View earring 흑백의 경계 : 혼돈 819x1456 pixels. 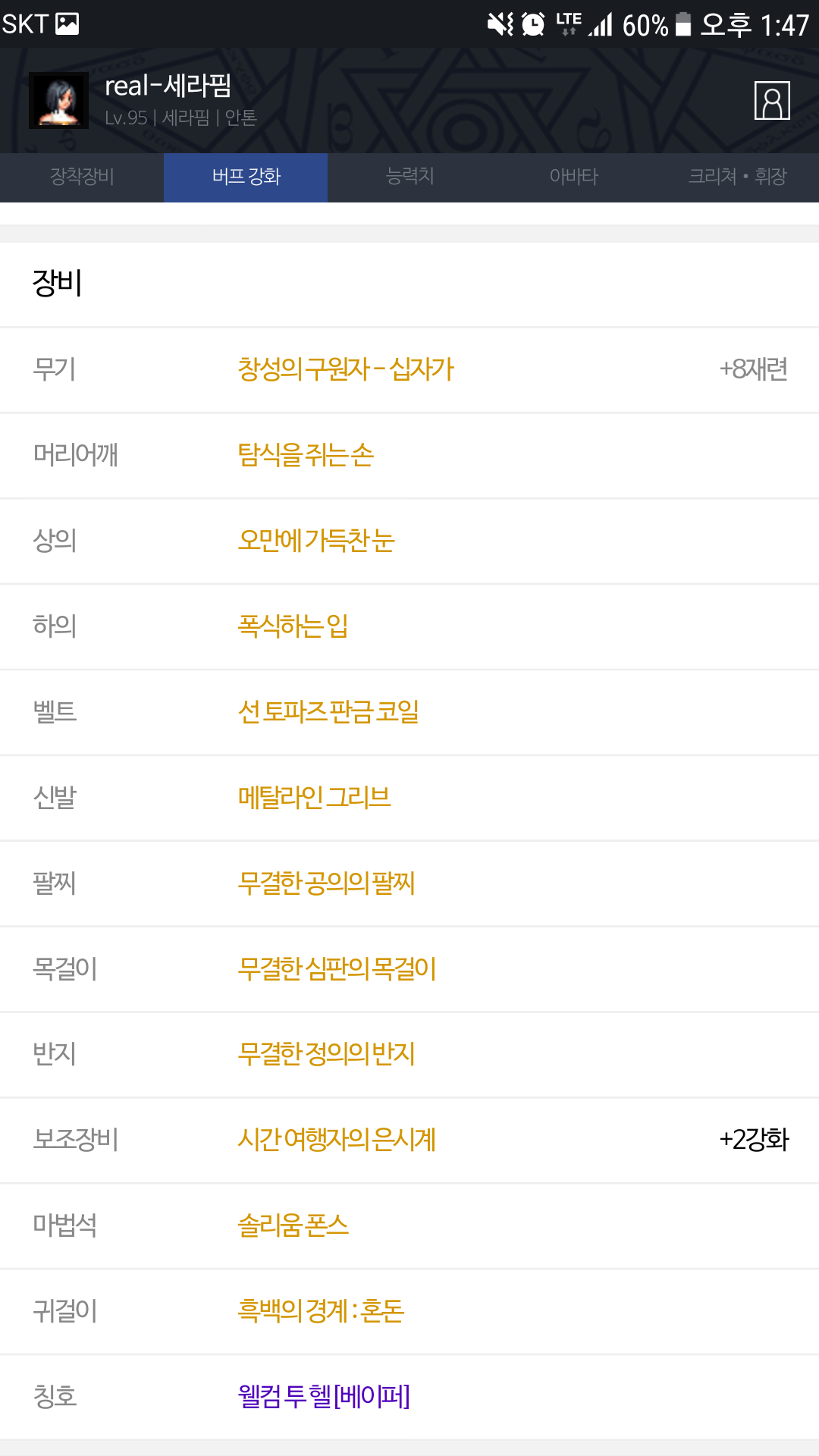click(x=321, y=1312)
